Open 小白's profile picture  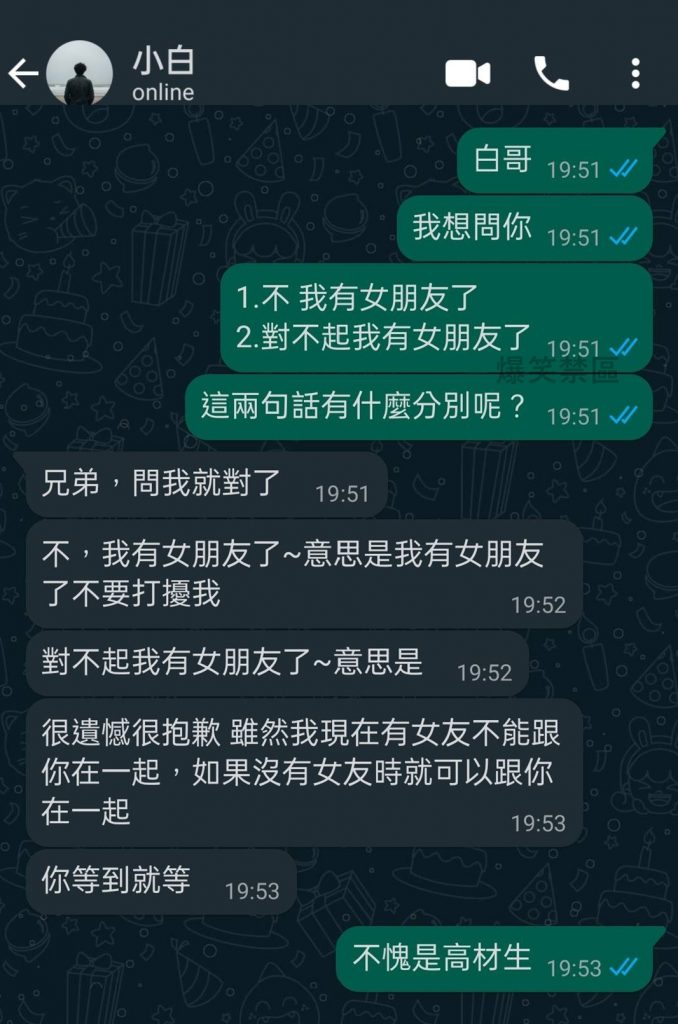[x=79, y=73]
